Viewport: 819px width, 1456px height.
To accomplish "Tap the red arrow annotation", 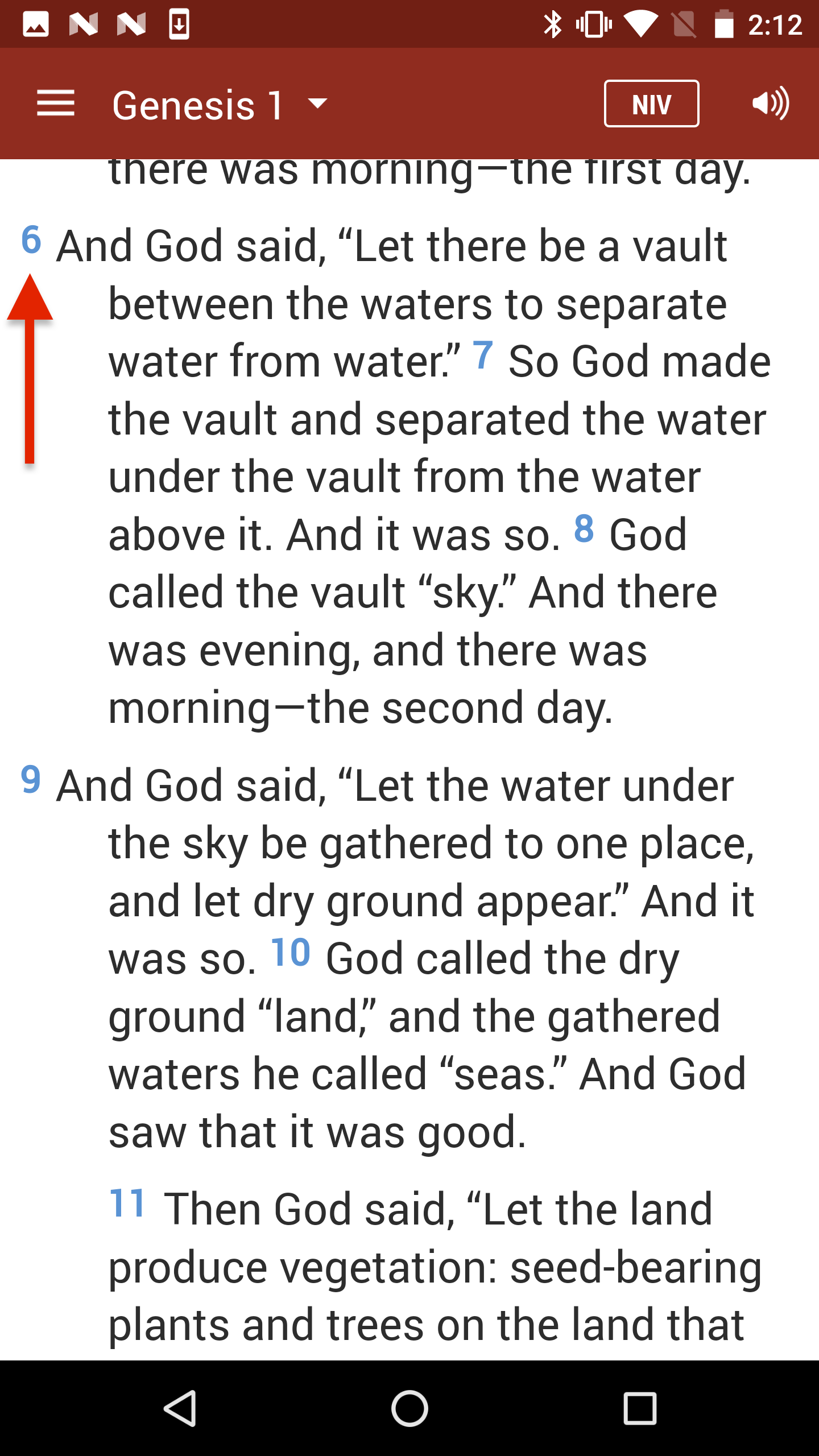I will coord(30,370).
